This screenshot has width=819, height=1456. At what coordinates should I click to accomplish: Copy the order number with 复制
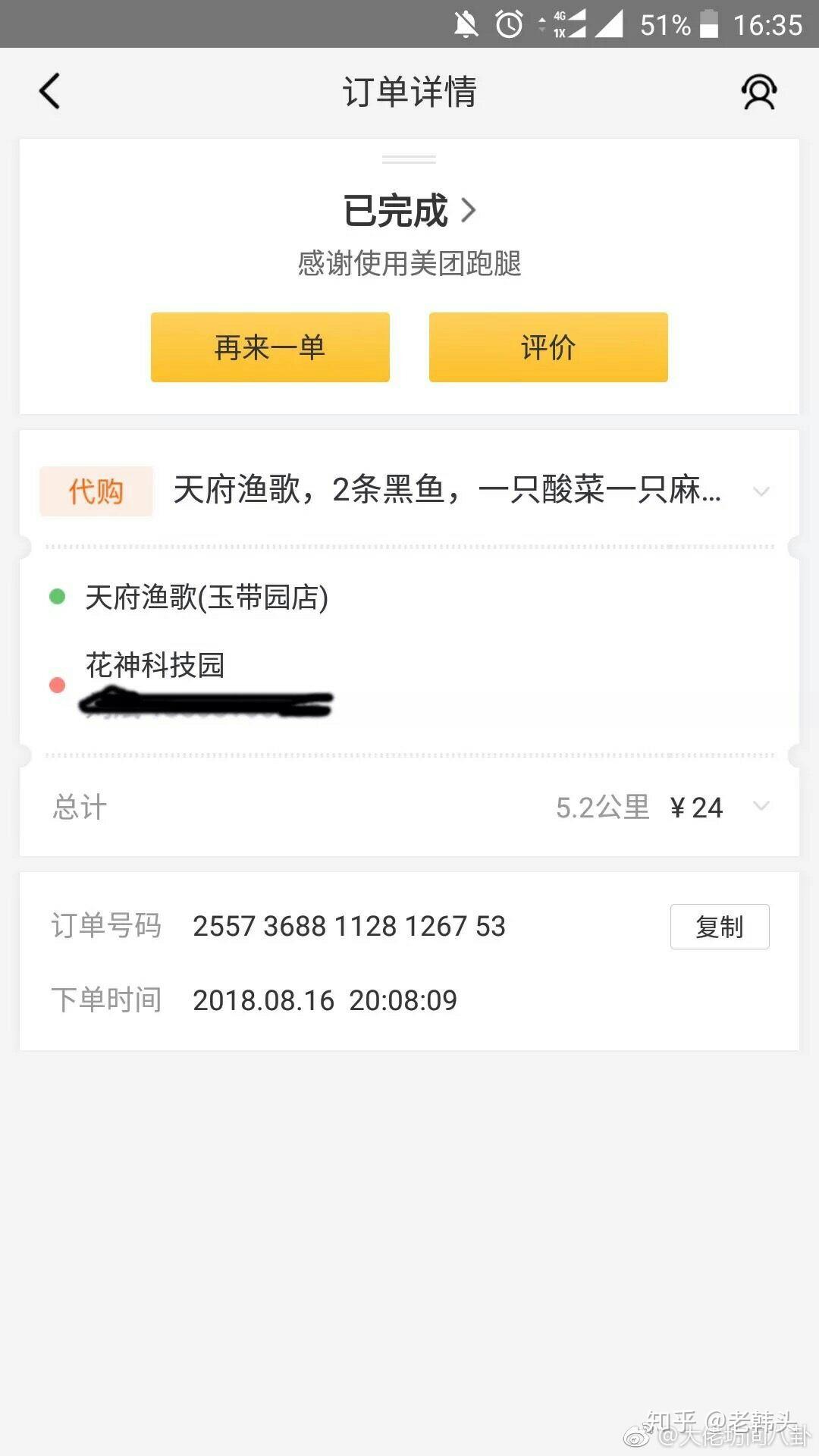point(719,926)
